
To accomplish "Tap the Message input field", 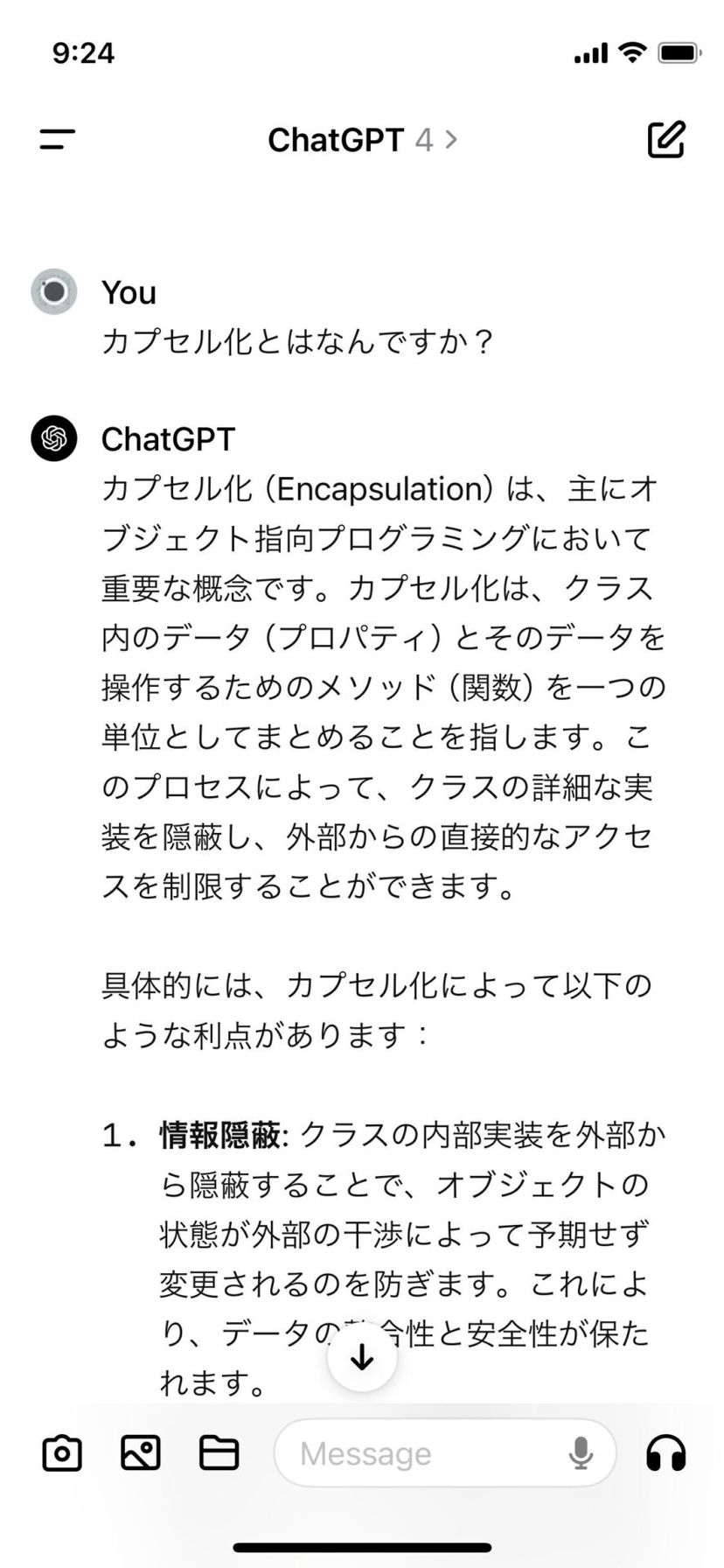I will pyautogui.click(x=420, y=1454).
